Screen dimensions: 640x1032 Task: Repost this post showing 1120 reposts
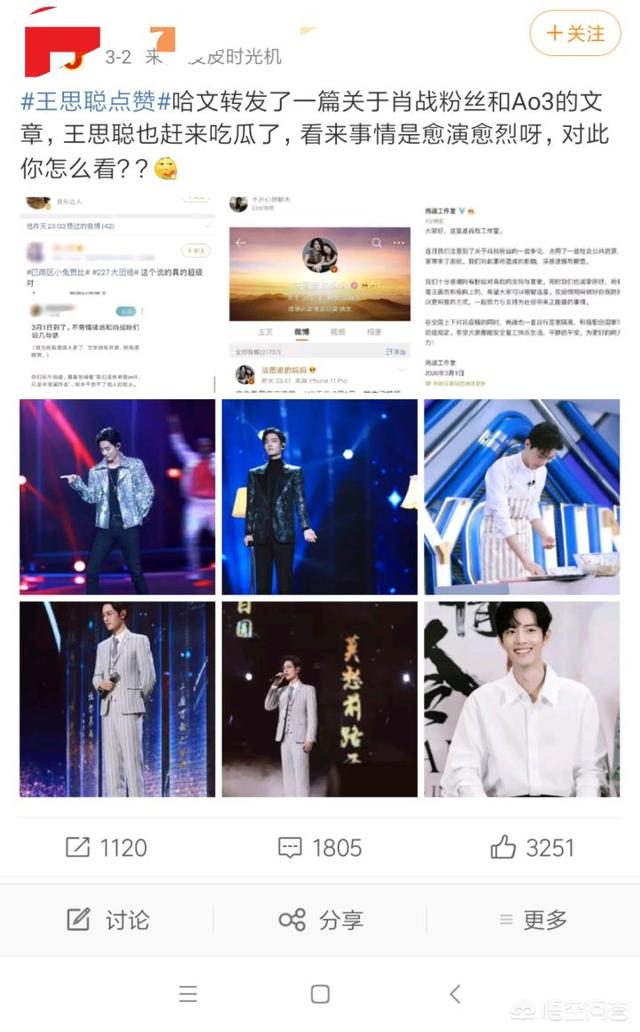(107, 848)
